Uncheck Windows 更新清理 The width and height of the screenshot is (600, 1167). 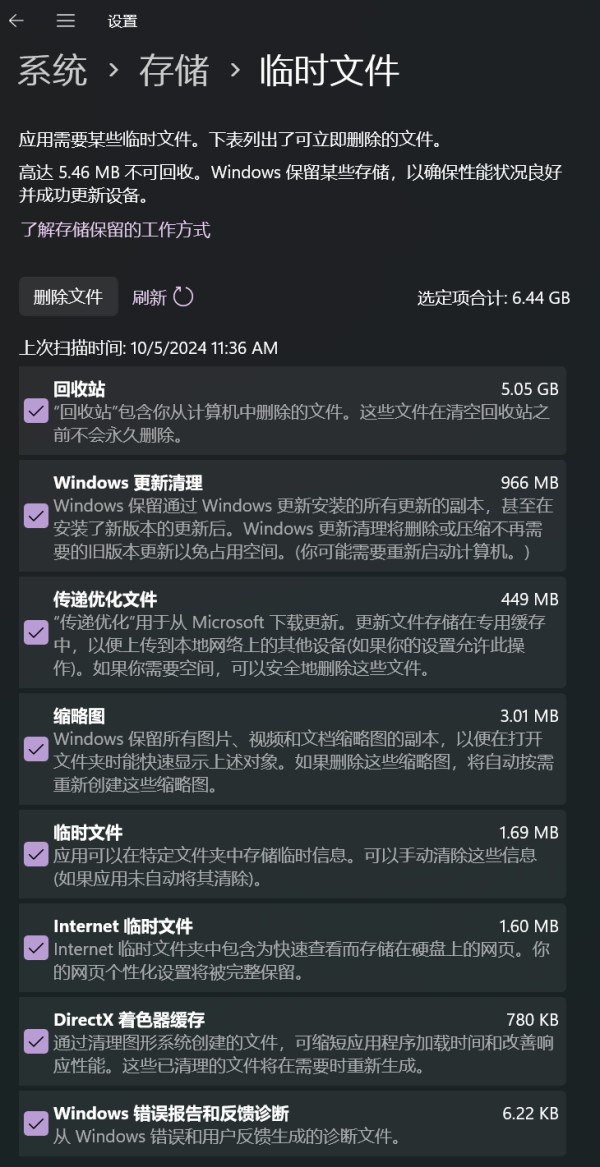(36, 515)
